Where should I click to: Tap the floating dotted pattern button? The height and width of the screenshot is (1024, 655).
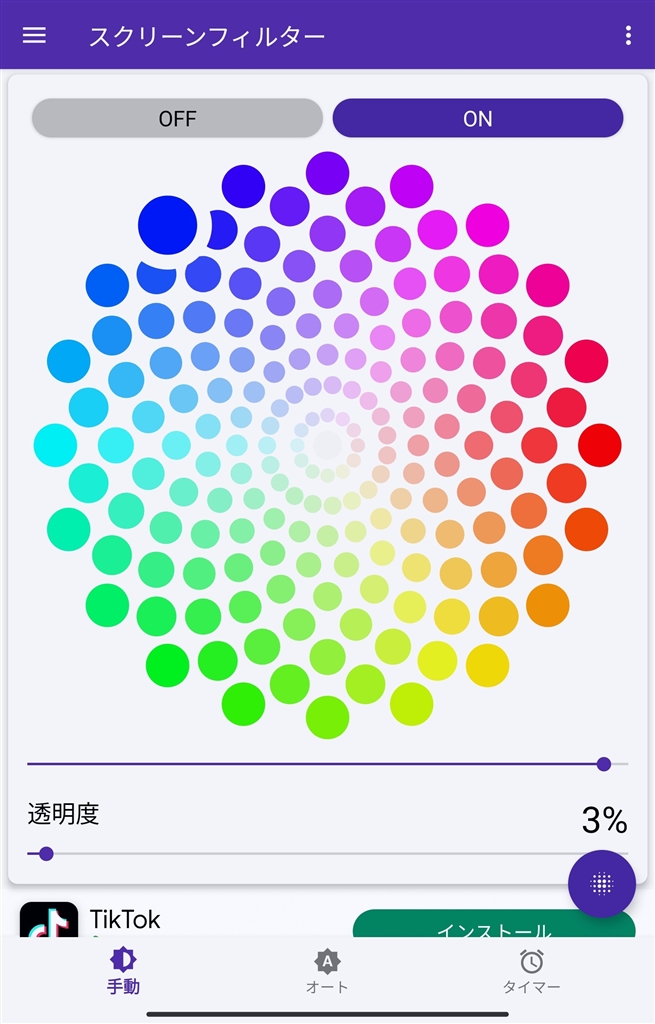(x=601, y=883)
